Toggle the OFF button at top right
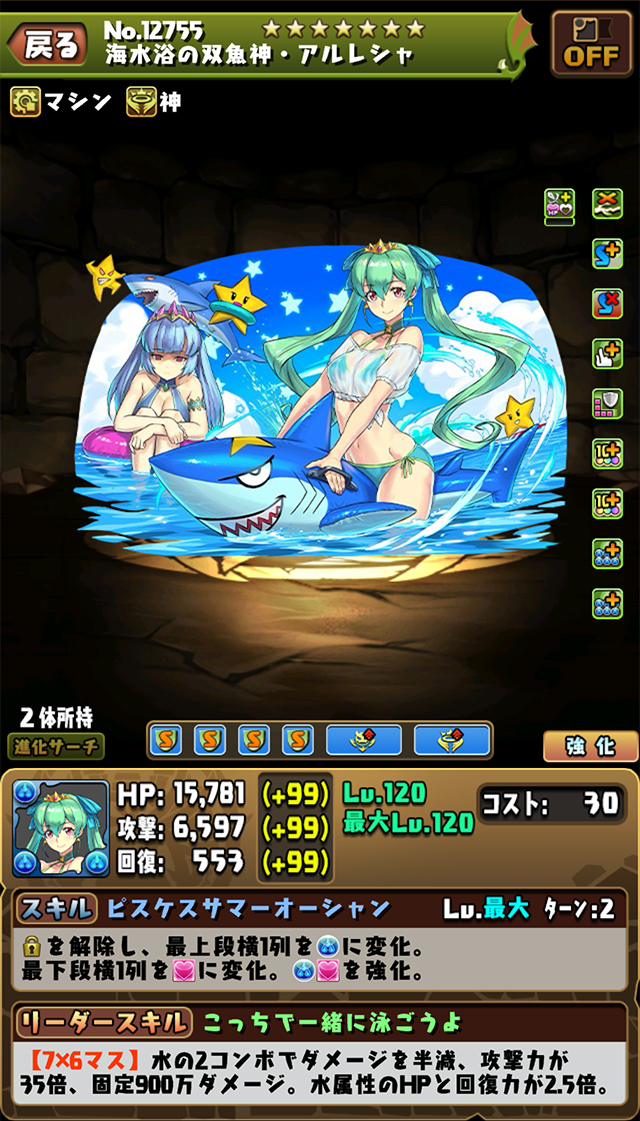The width and height of the screenshot is (640, 1121). (591, 45)
